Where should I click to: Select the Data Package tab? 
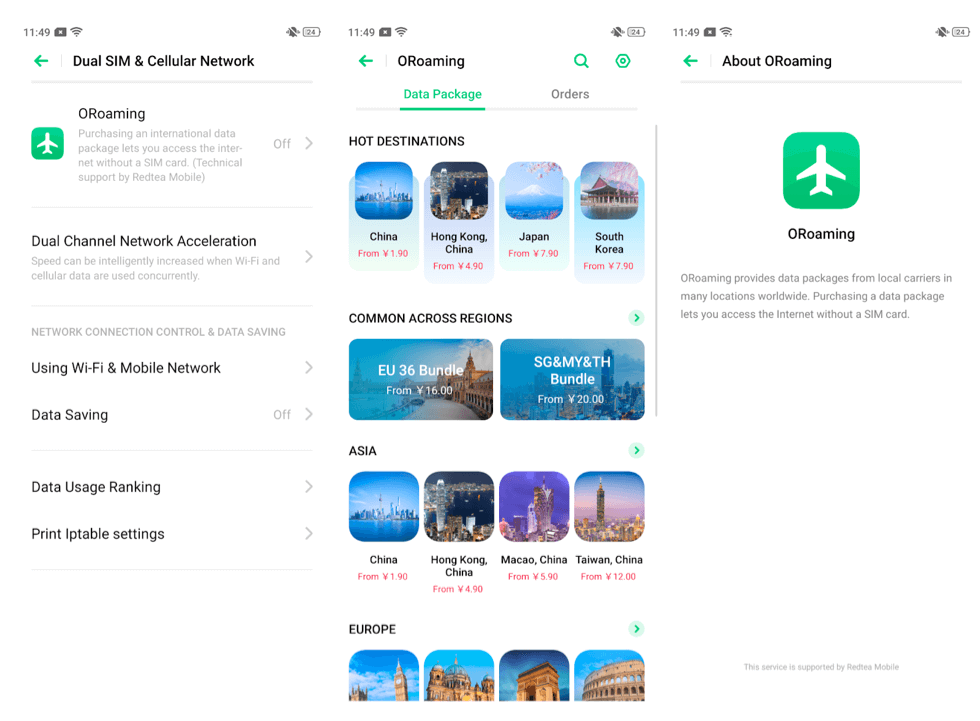(442, 94)
